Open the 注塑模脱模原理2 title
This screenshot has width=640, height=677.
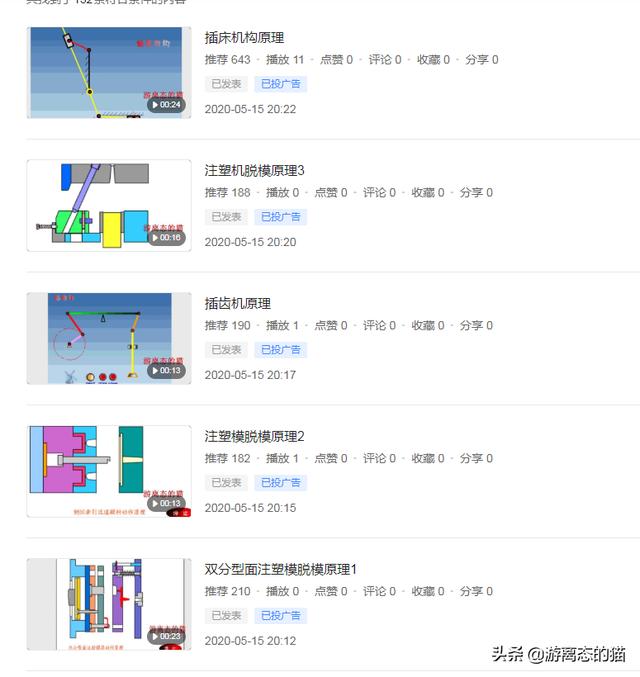254,436
